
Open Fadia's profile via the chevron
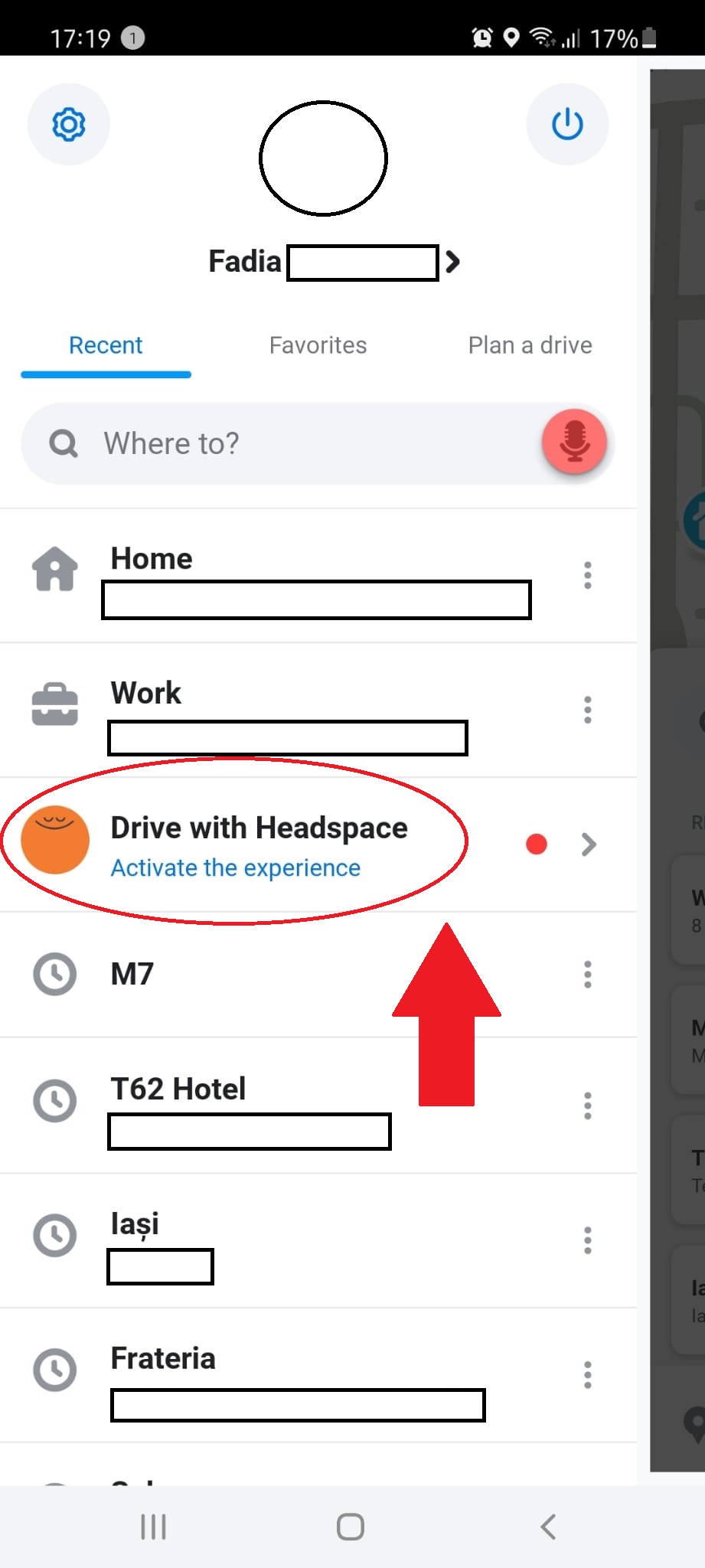point(452,262)
